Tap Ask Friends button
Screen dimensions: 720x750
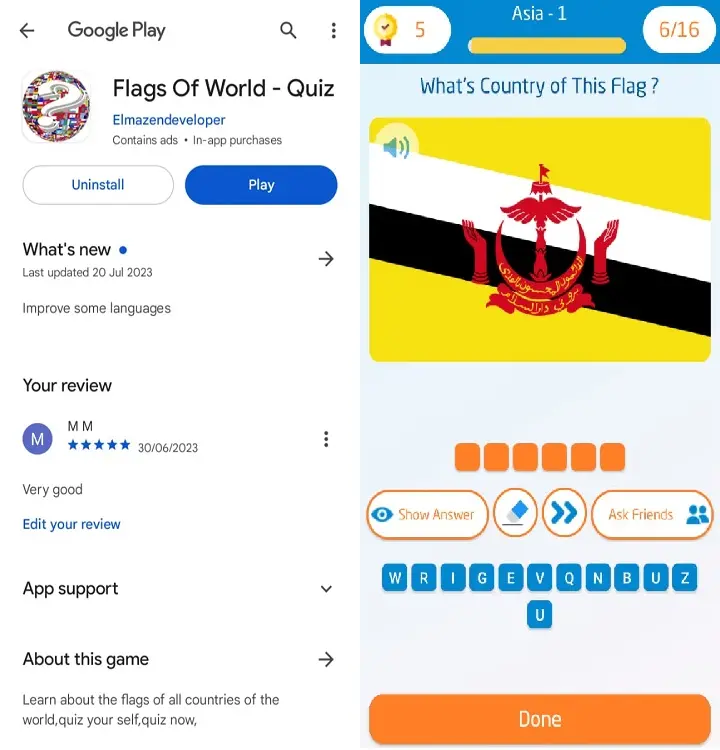(x=652, y=514)
